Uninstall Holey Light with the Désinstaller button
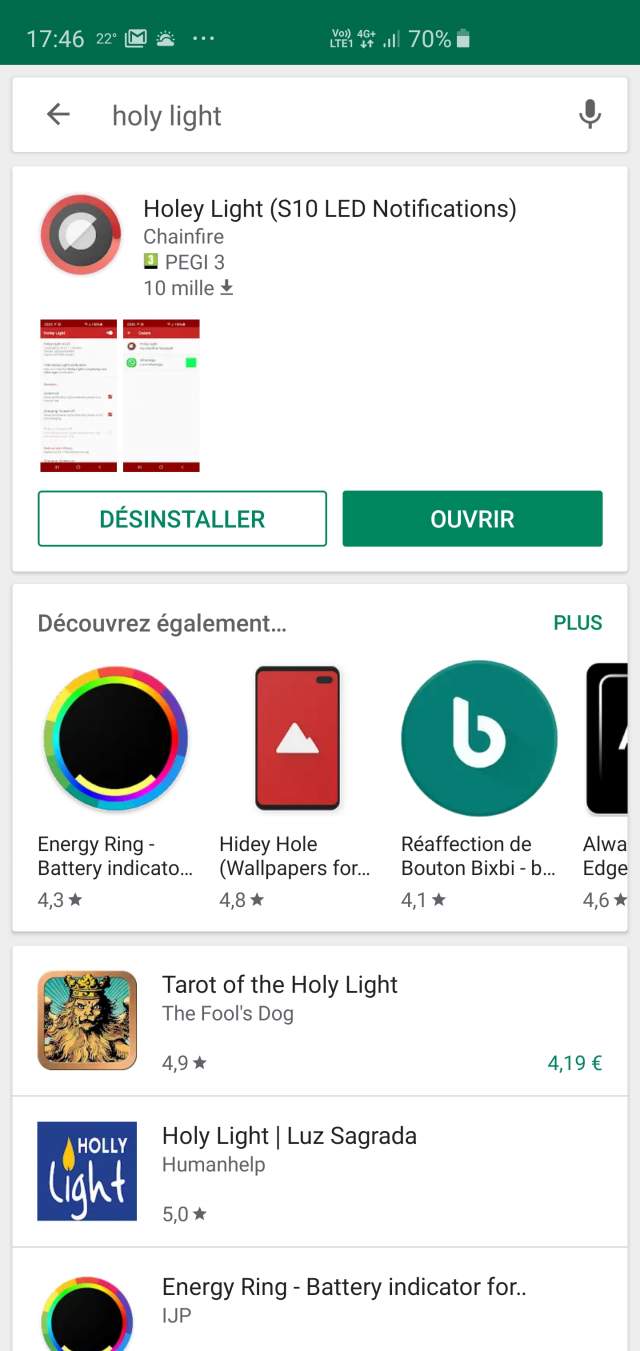The height and width of the screenshot is (1351, 640). coord(182,519)
